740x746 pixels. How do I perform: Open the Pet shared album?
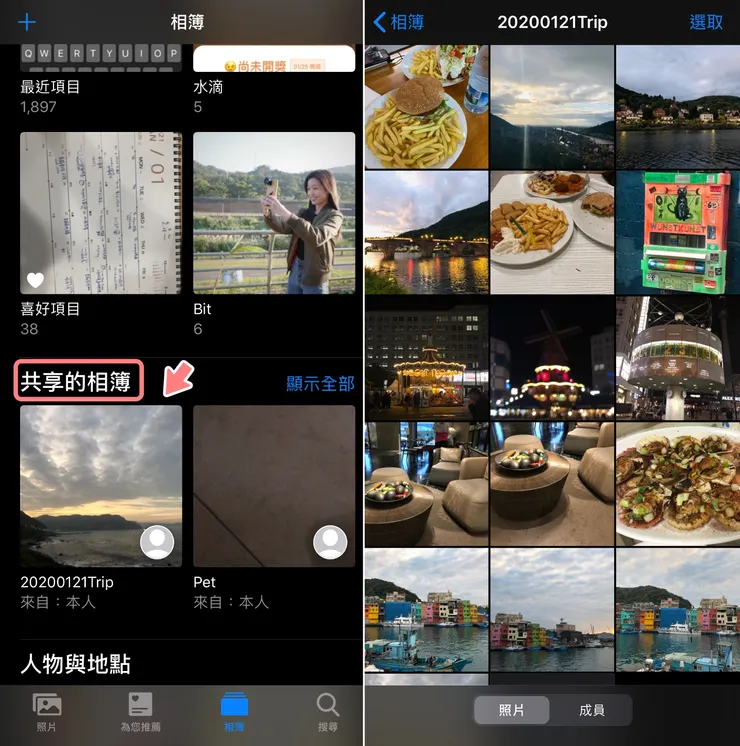pyautogui.click(x=274, y=486)
